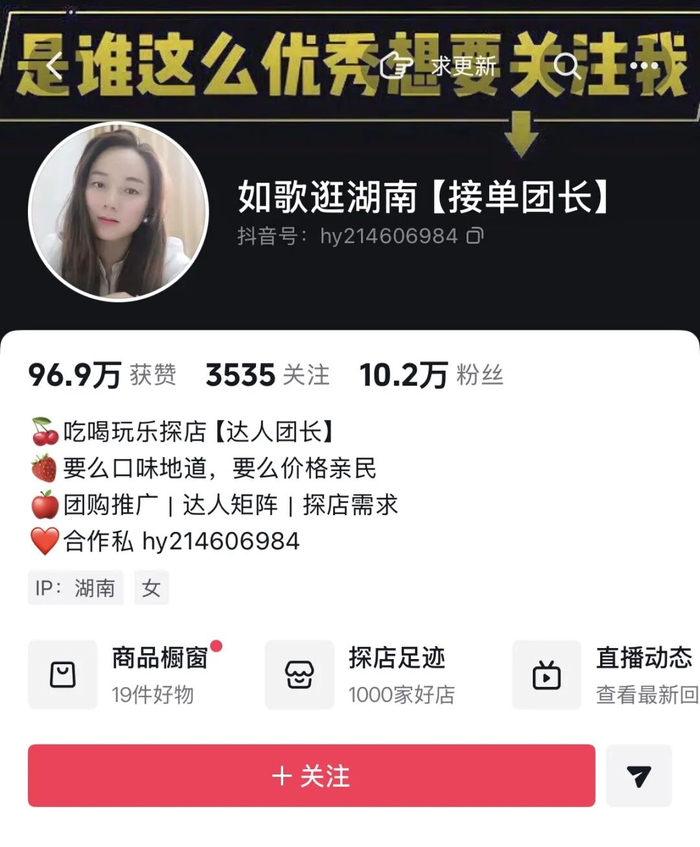Copy the Douyin ID hy214606984
This screenshot has height=847, width=700.
pos(475,236)
